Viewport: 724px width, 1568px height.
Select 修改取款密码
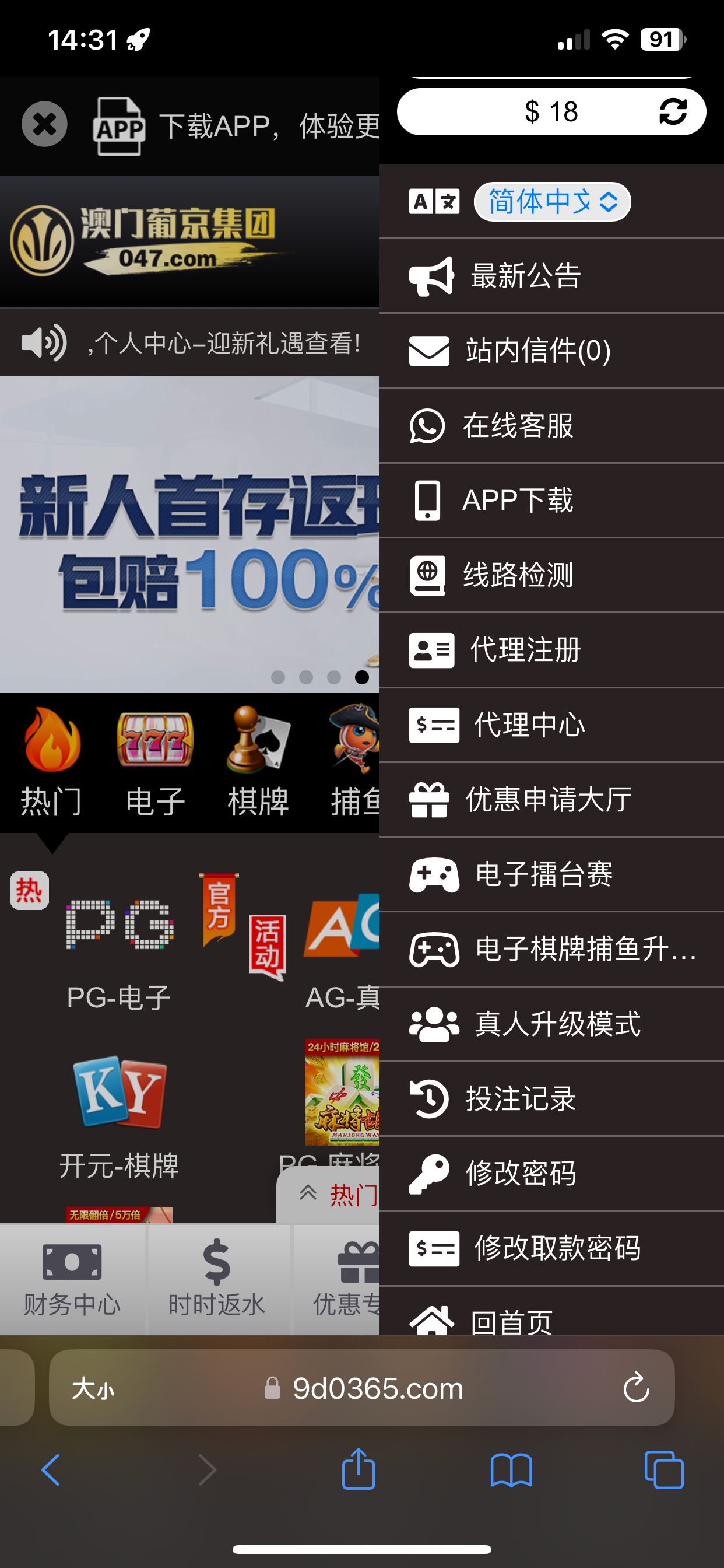coord(557,1248)
